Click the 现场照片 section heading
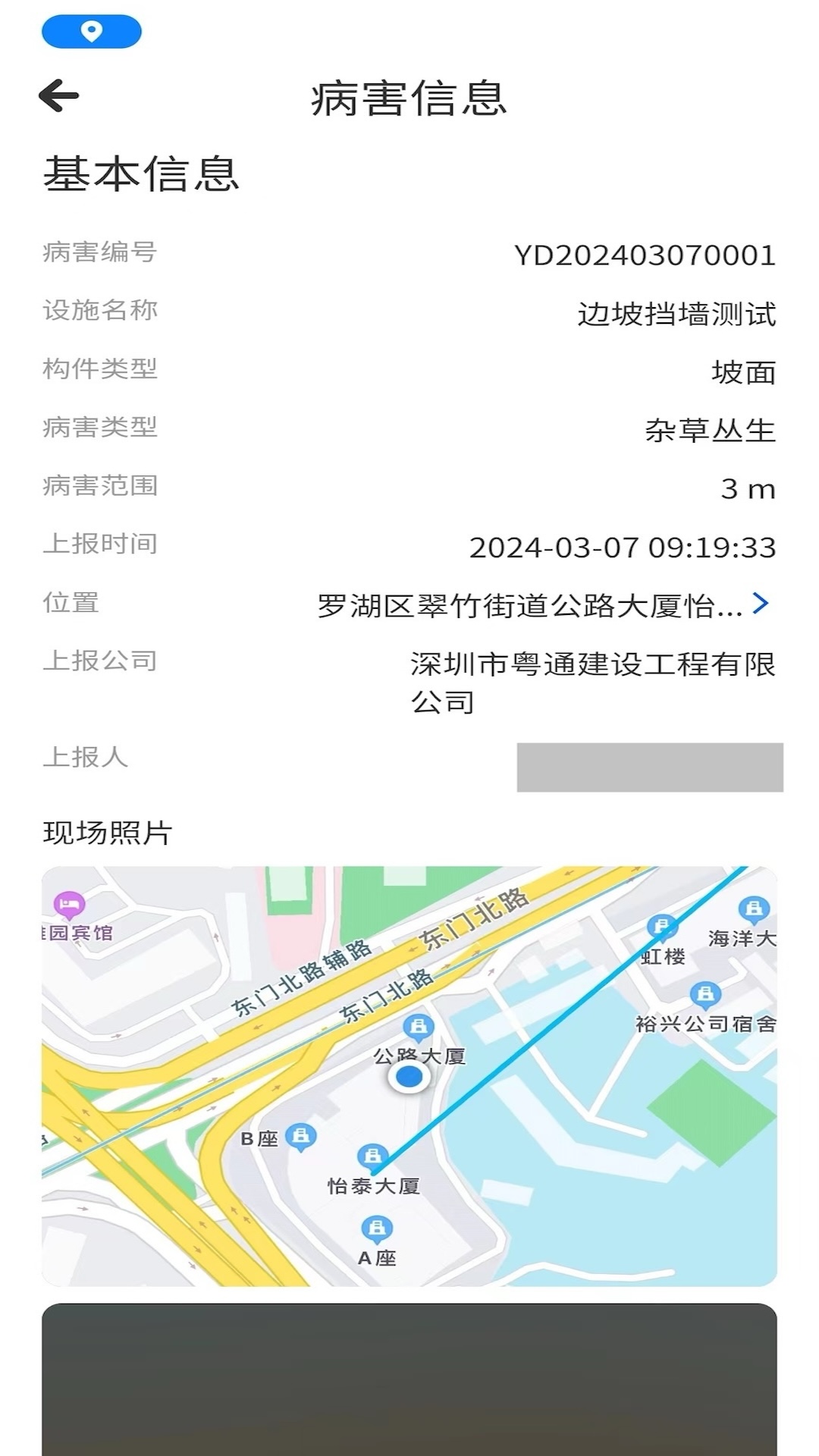819x1456 pixels. tap(106, 833)
